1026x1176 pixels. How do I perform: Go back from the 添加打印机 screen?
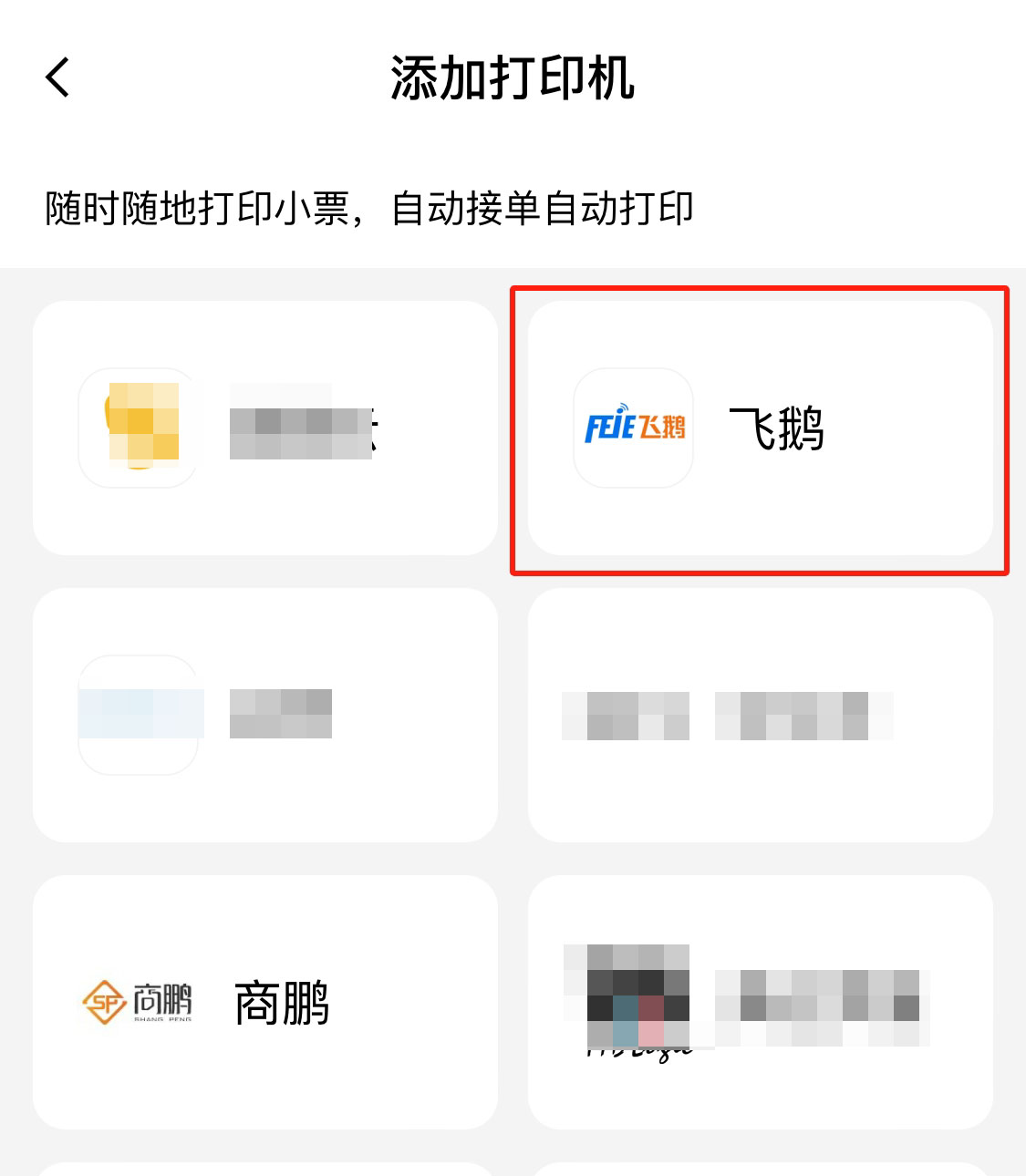click(57, 77)
